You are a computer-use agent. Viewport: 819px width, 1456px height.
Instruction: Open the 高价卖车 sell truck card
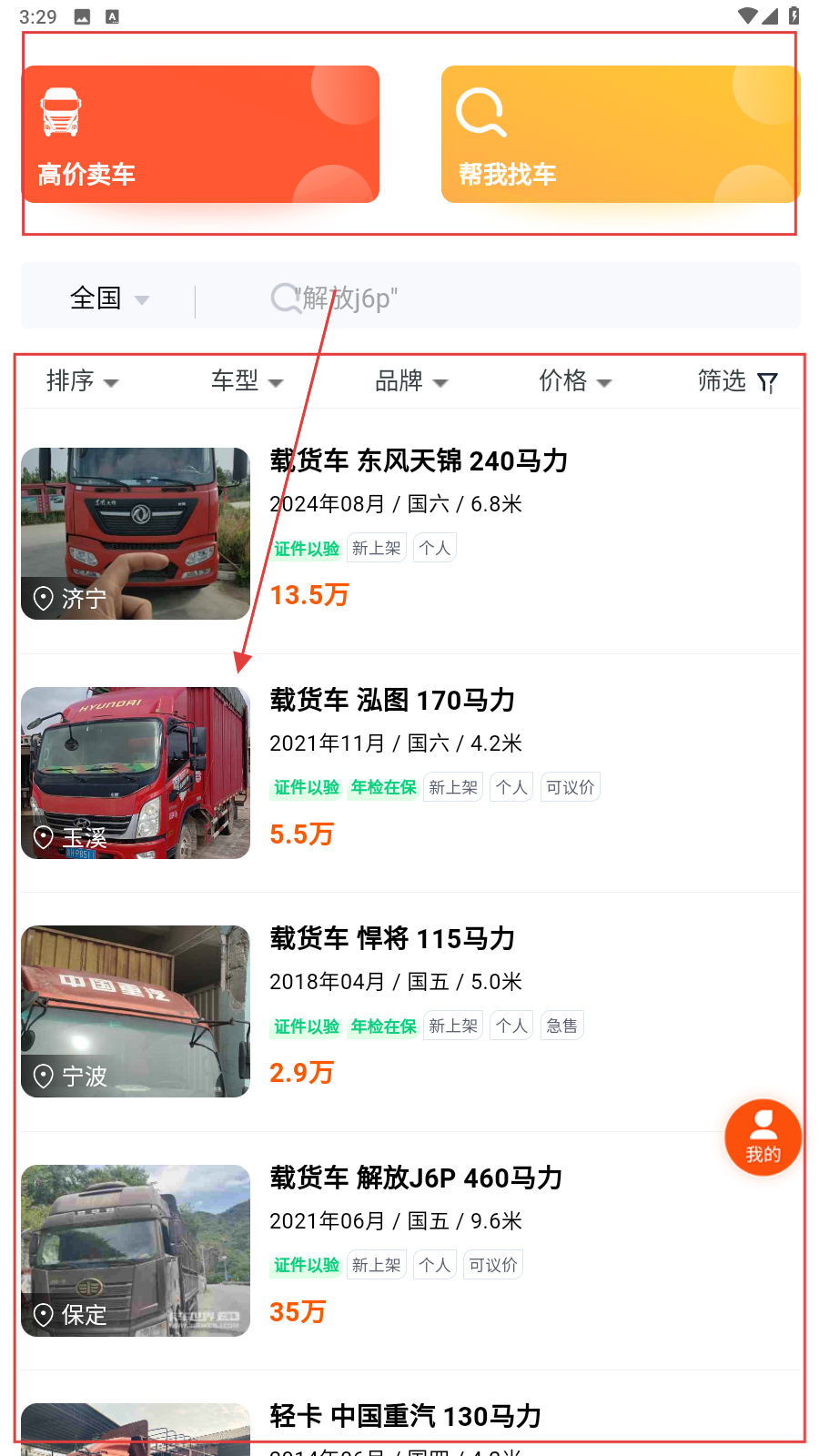tap(200, 135)
